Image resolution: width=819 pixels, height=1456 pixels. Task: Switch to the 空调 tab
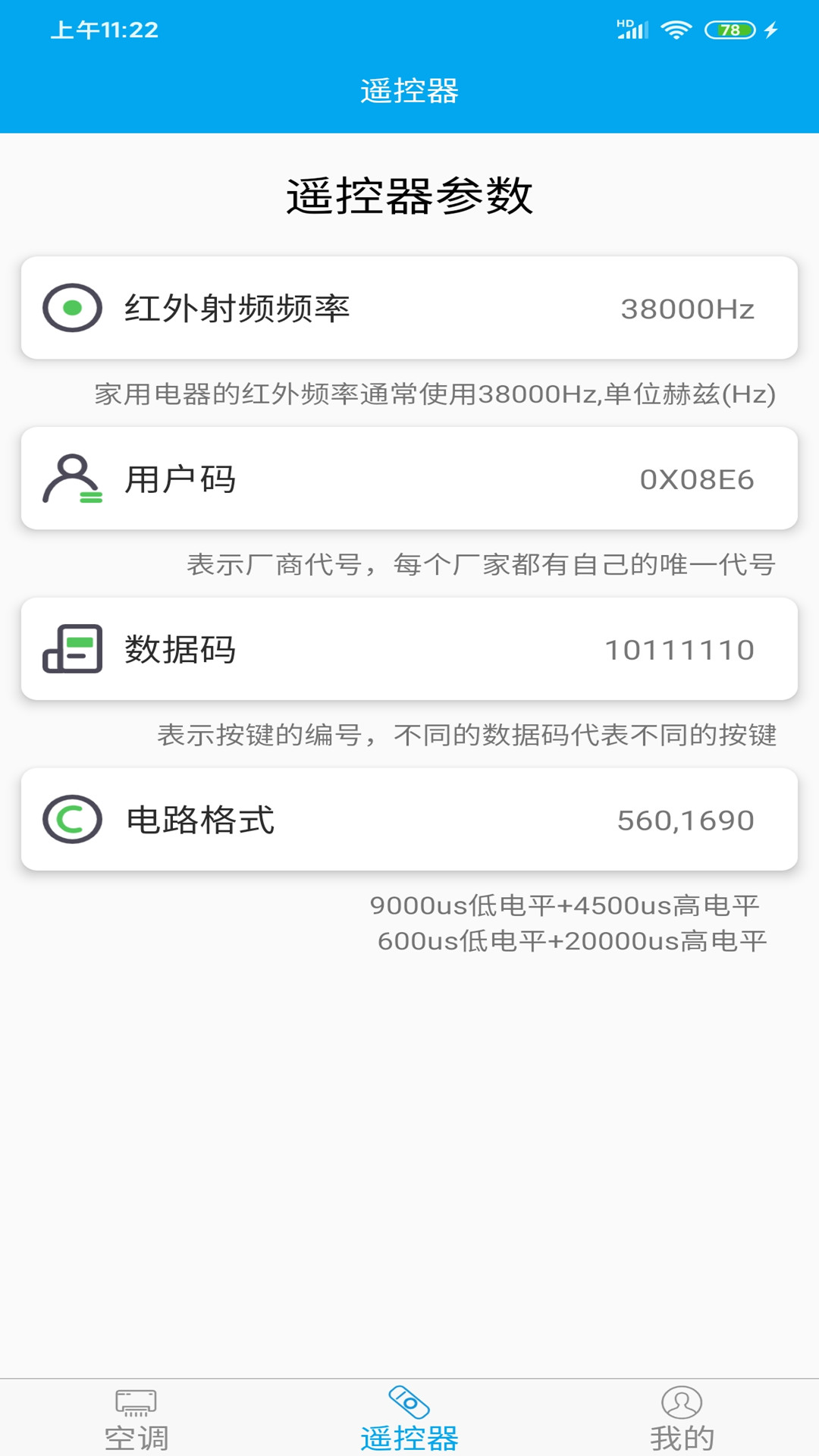tap(136, 1418)
